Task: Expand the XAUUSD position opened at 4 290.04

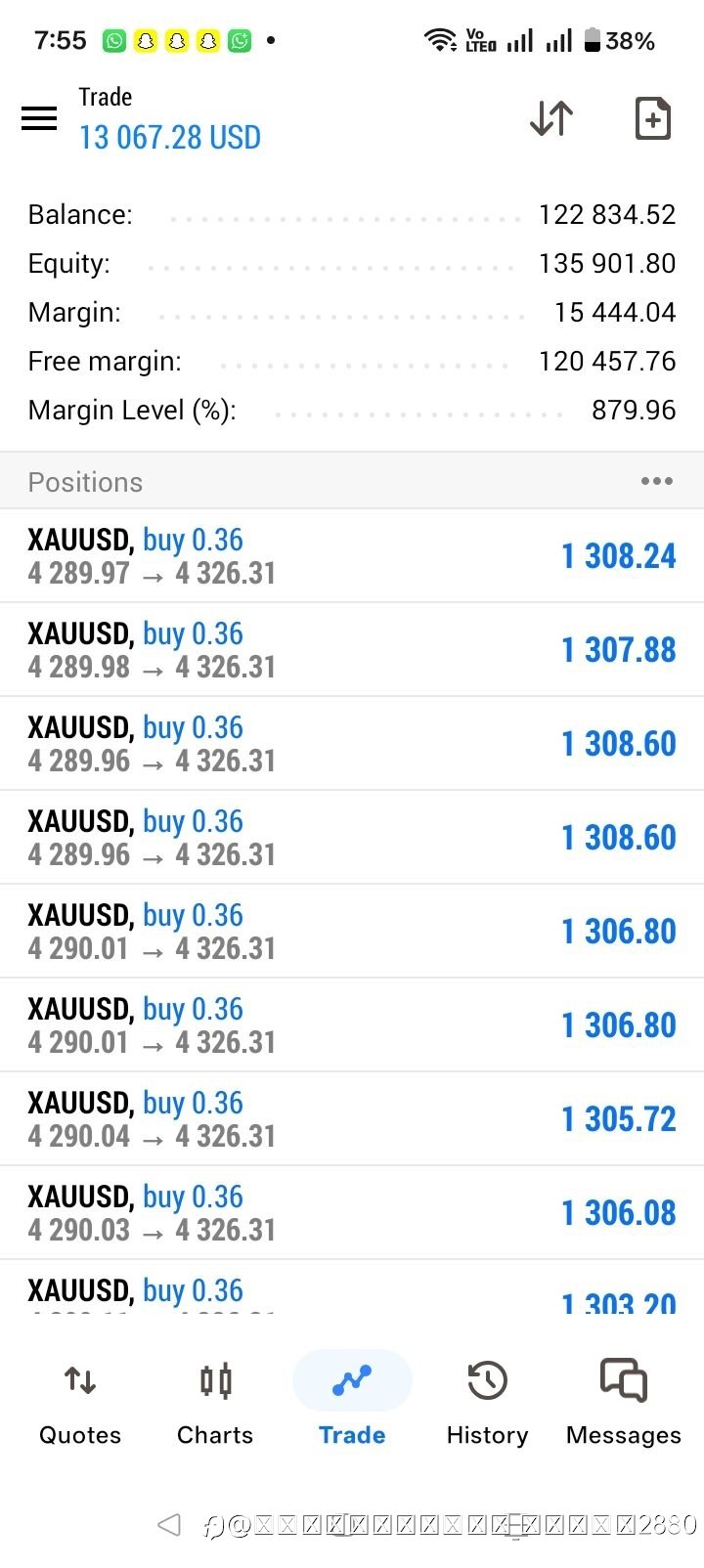Action: click(352, 1118)
